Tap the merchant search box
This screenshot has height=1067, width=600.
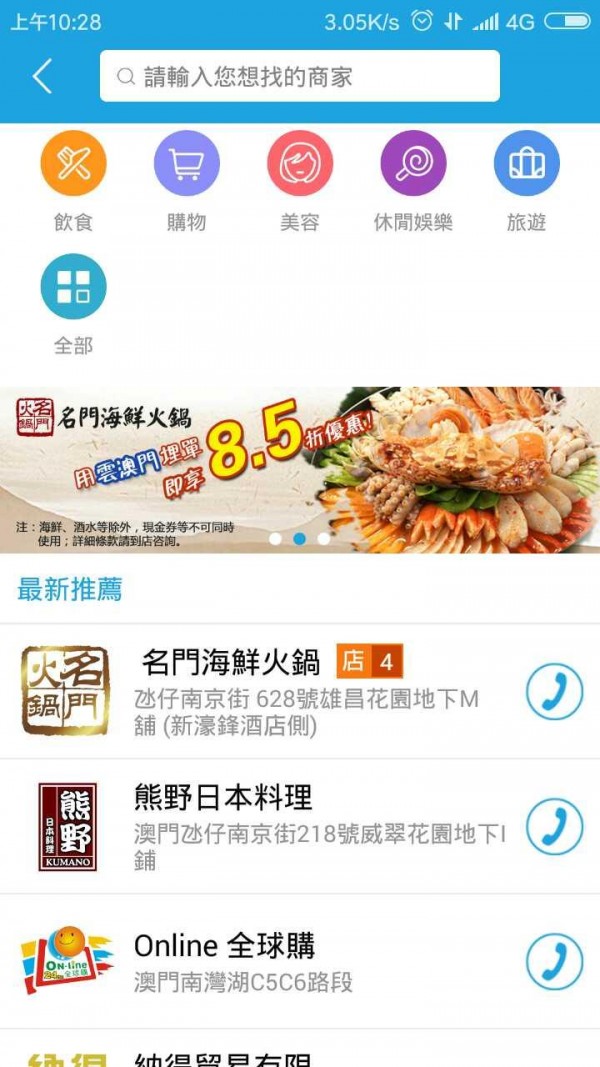pos(300,77)
